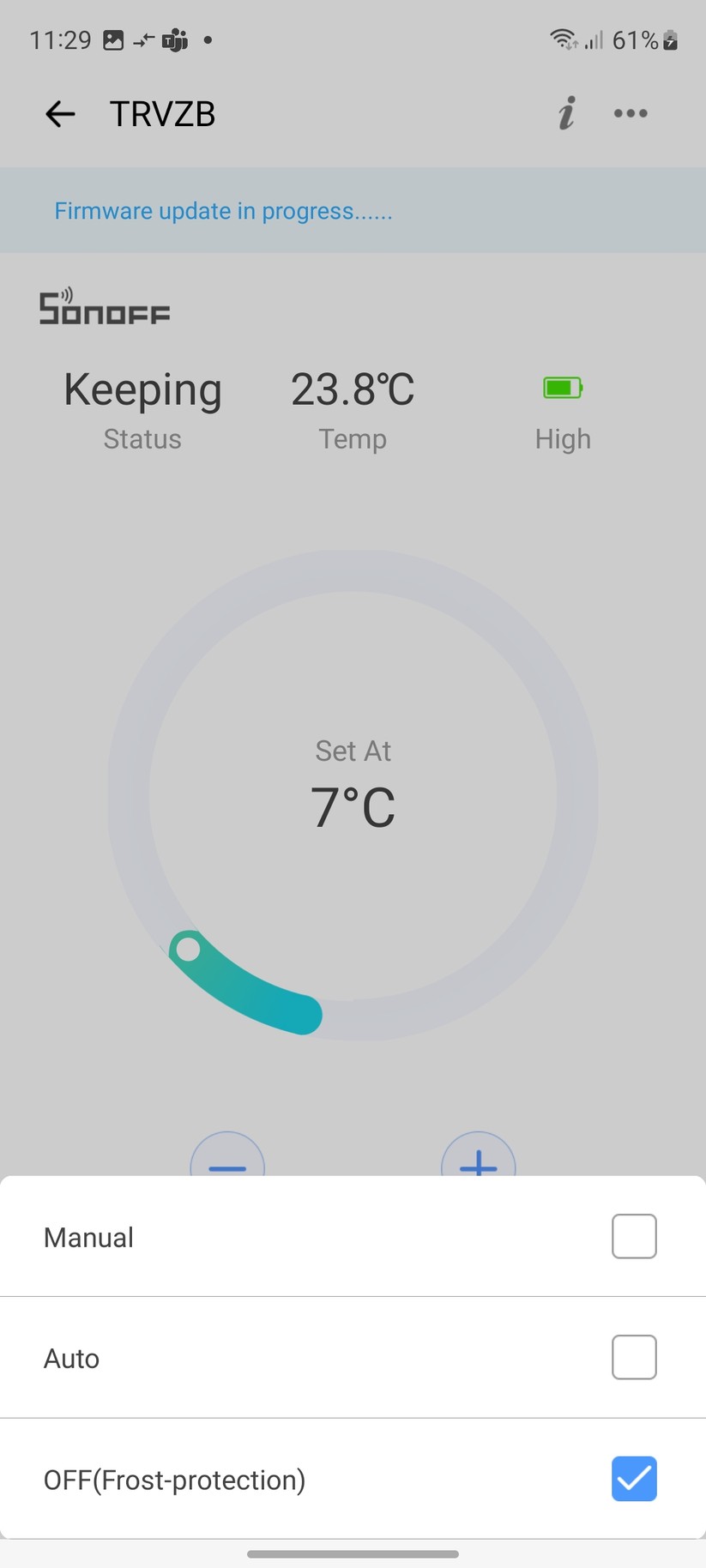
Task: Enable Auto mode
Action: point(633,1357)
